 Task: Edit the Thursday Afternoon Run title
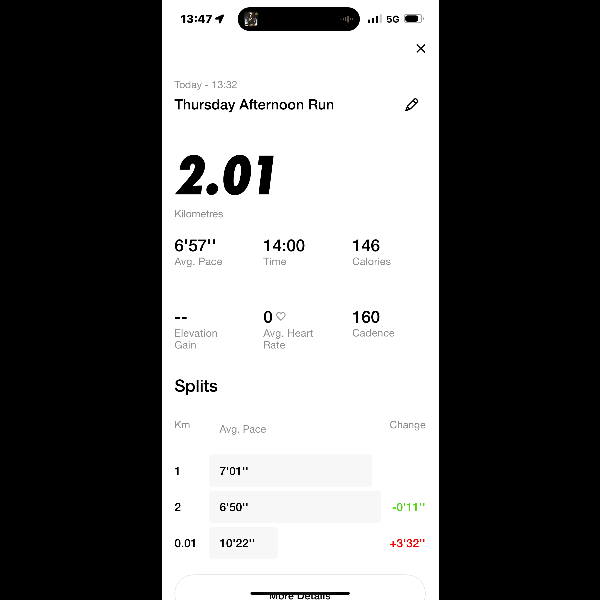[x=411, y=105]
